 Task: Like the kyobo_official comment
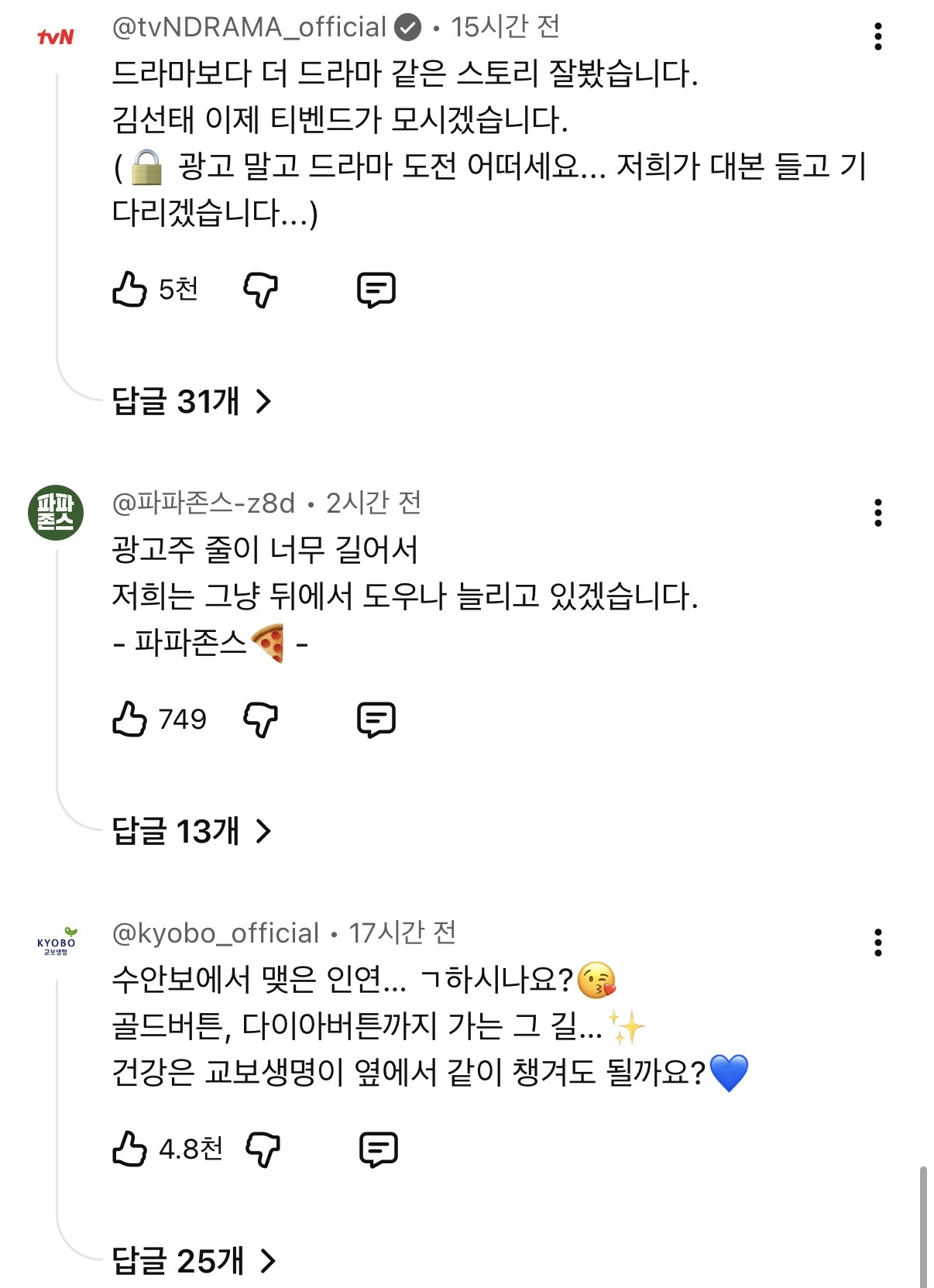(129, 1149)
